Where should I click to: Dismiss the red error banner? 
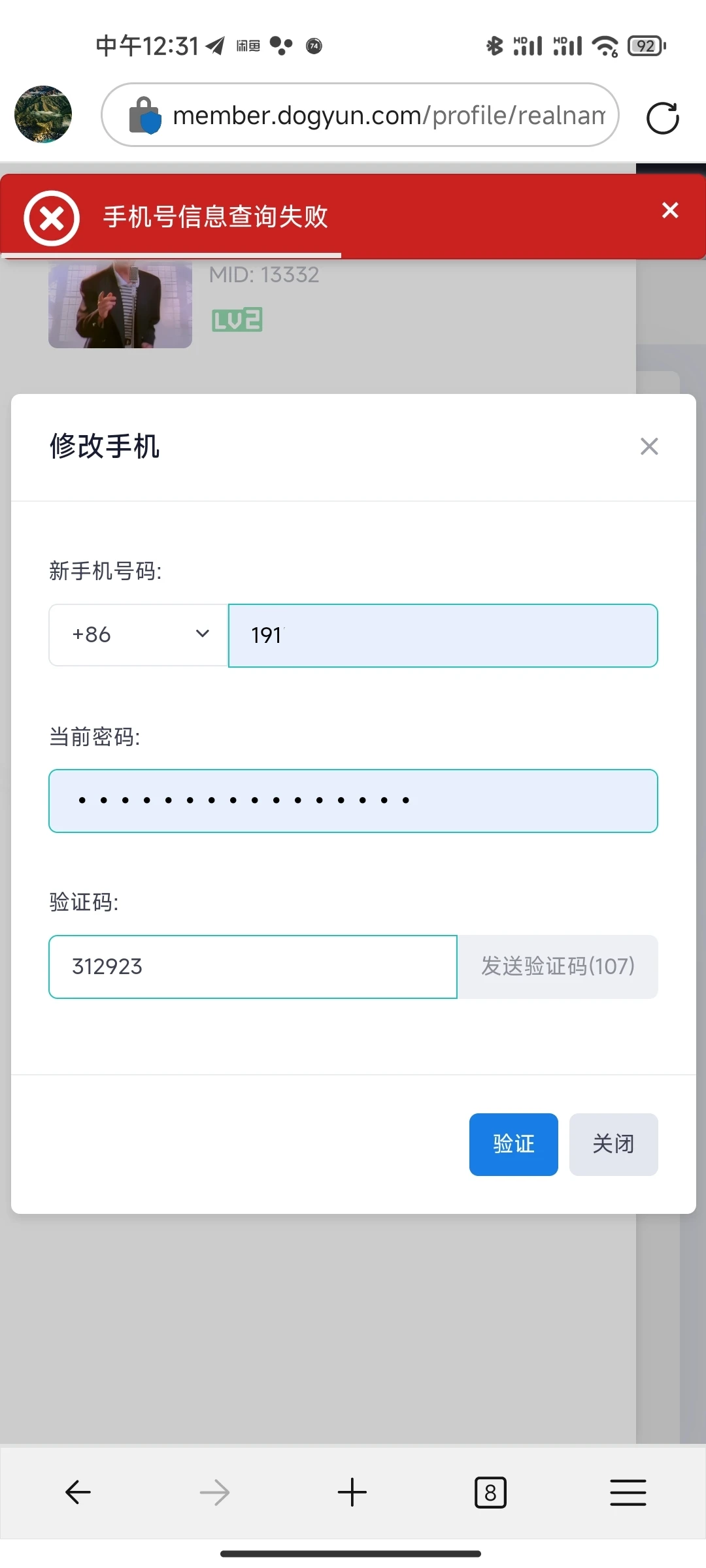pyautogui.click(x=670, y=210)
